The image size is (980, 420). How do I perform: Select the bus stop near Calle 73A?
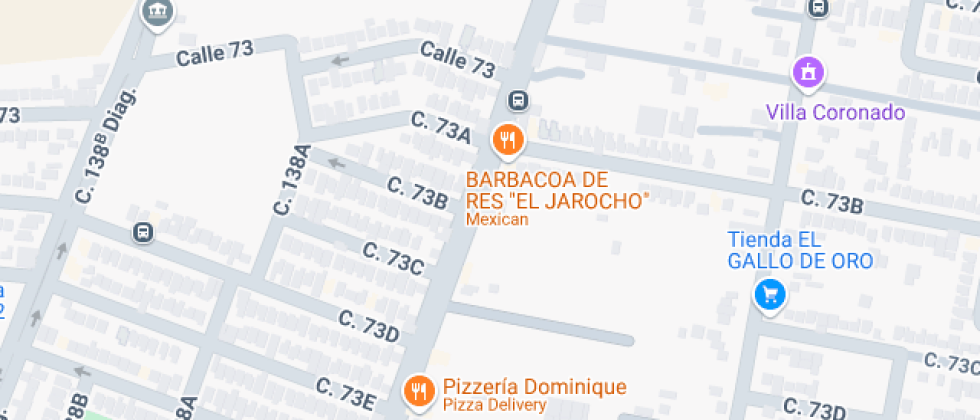(518, 100)
